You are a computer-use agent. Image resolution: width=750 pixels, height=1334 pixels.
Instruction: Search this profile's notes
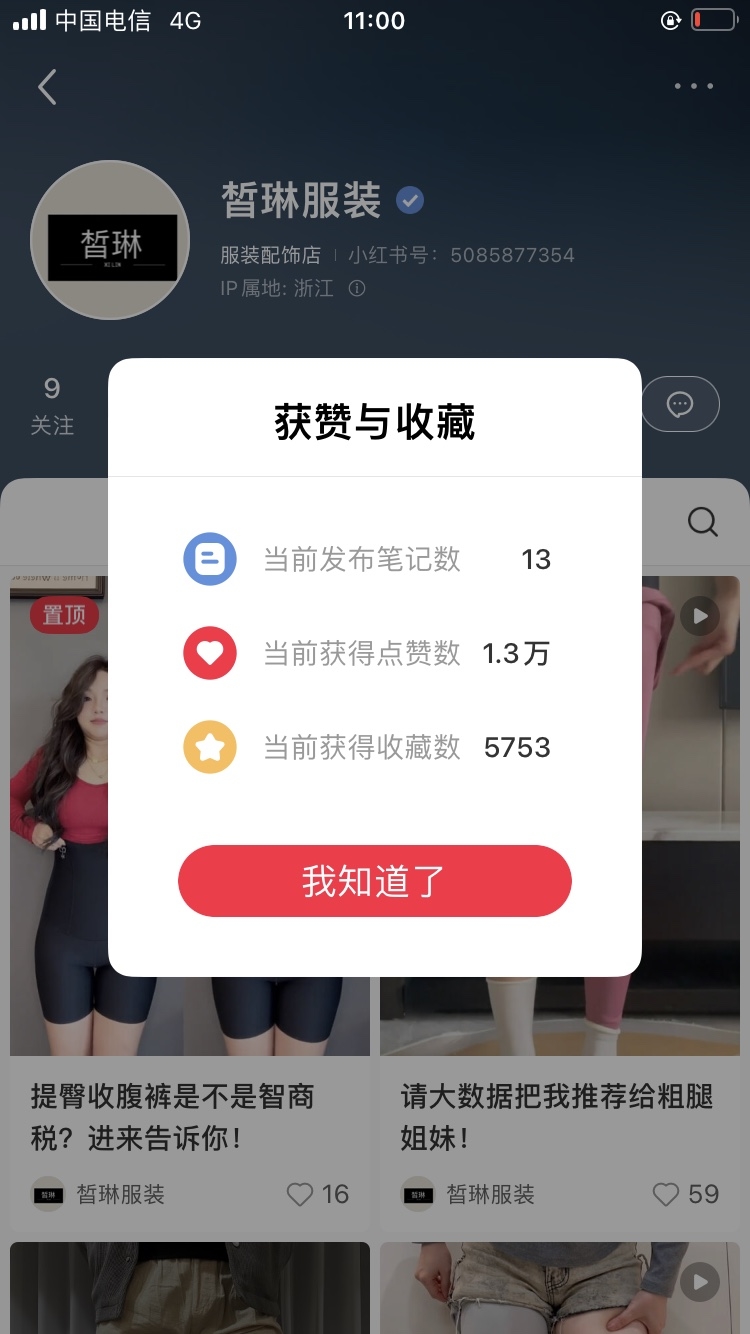click(x=703, y=521)
